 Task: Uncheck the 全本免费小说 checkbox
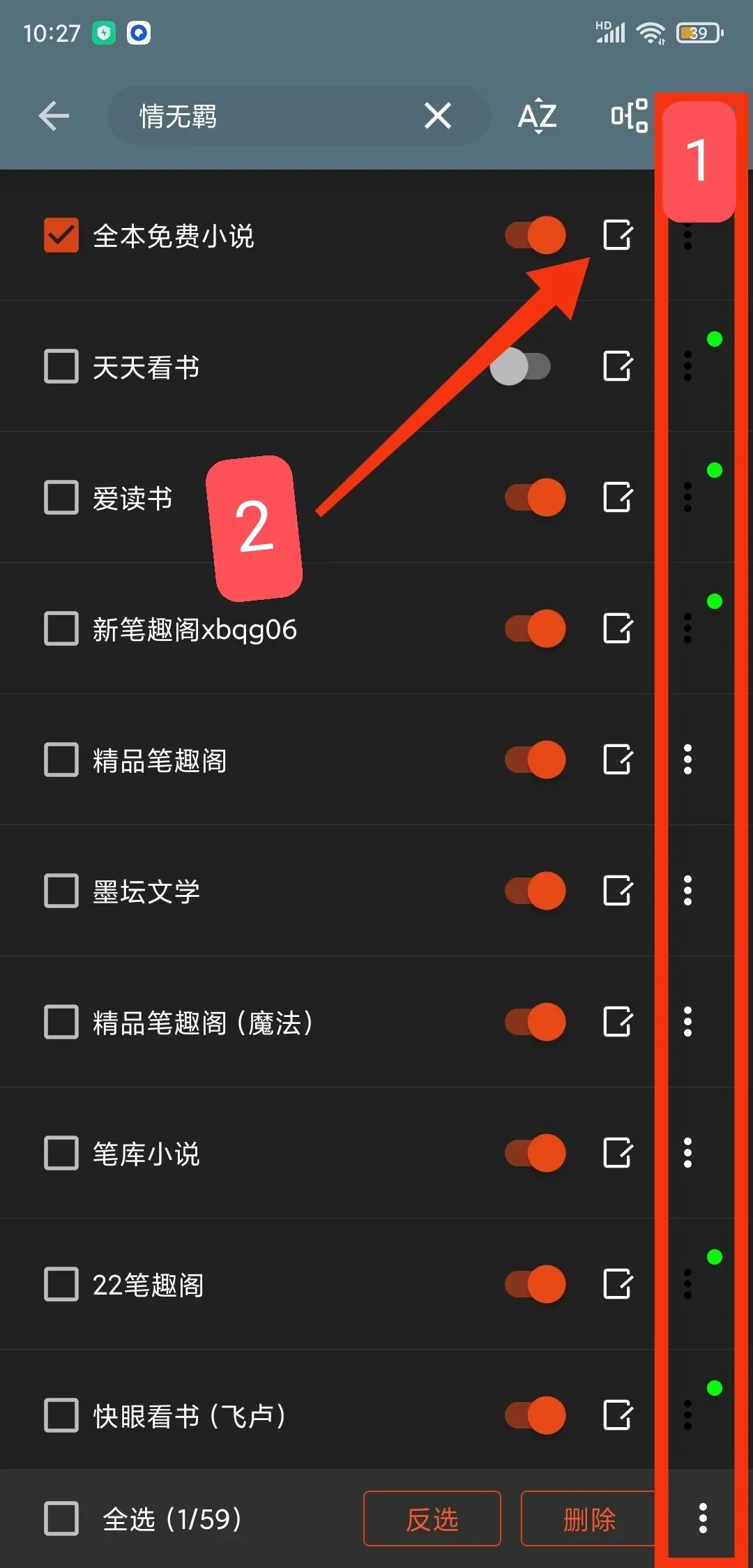[x=61, y=235]
